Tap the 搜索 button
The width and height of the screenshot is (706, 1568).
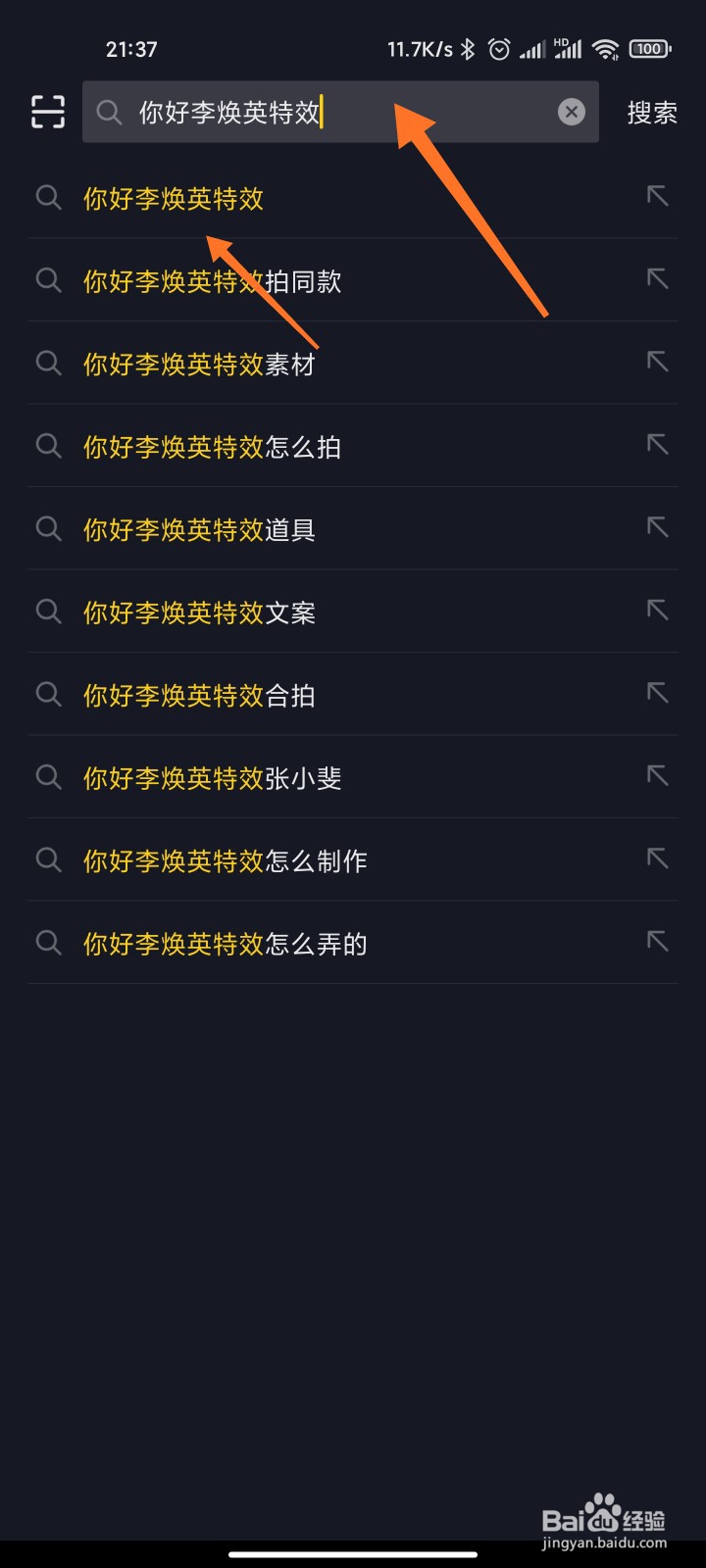[652, 113]
